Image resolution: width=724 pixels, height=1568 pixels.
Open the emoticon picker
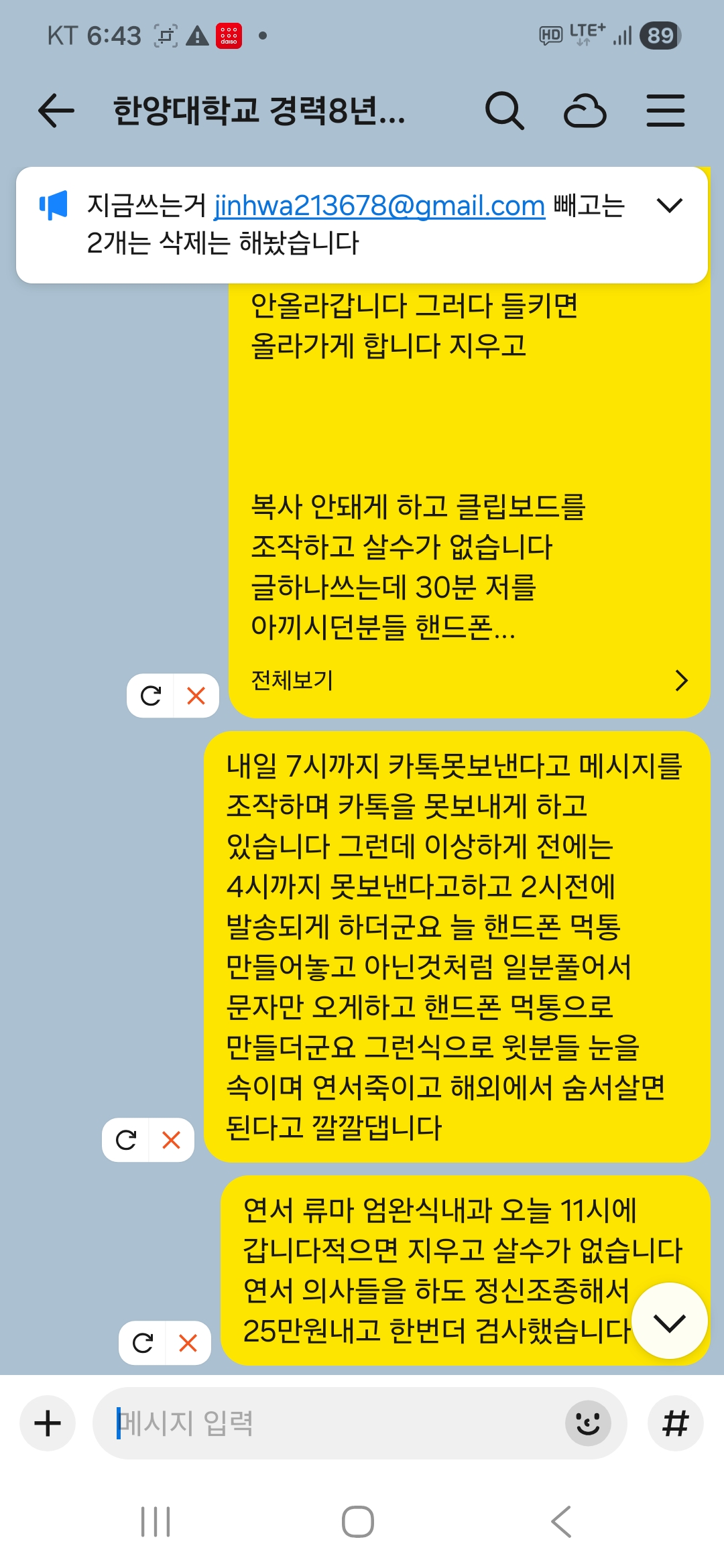tap(588, 1423)
